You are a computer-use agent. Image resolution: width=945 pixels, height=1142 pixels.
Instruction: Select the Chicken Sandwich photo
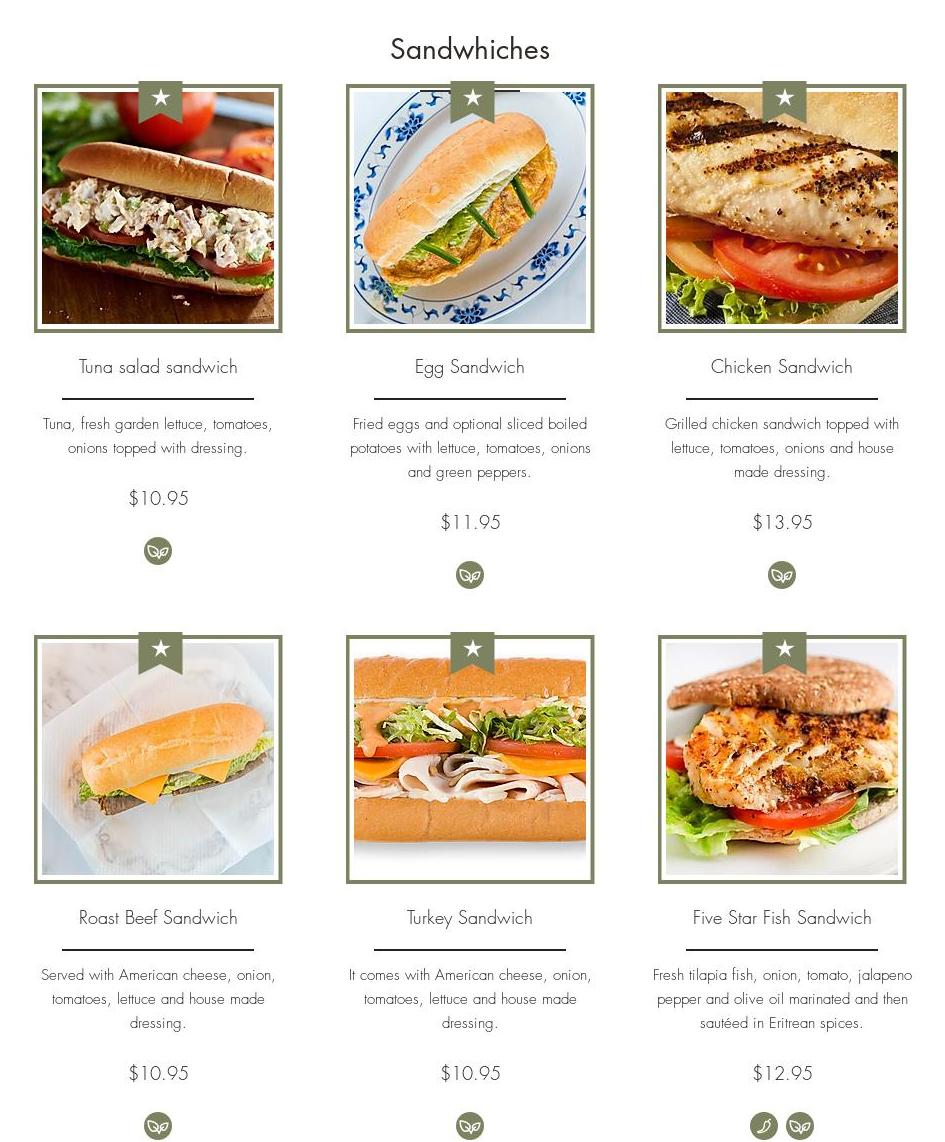click(x=782, y=209)
